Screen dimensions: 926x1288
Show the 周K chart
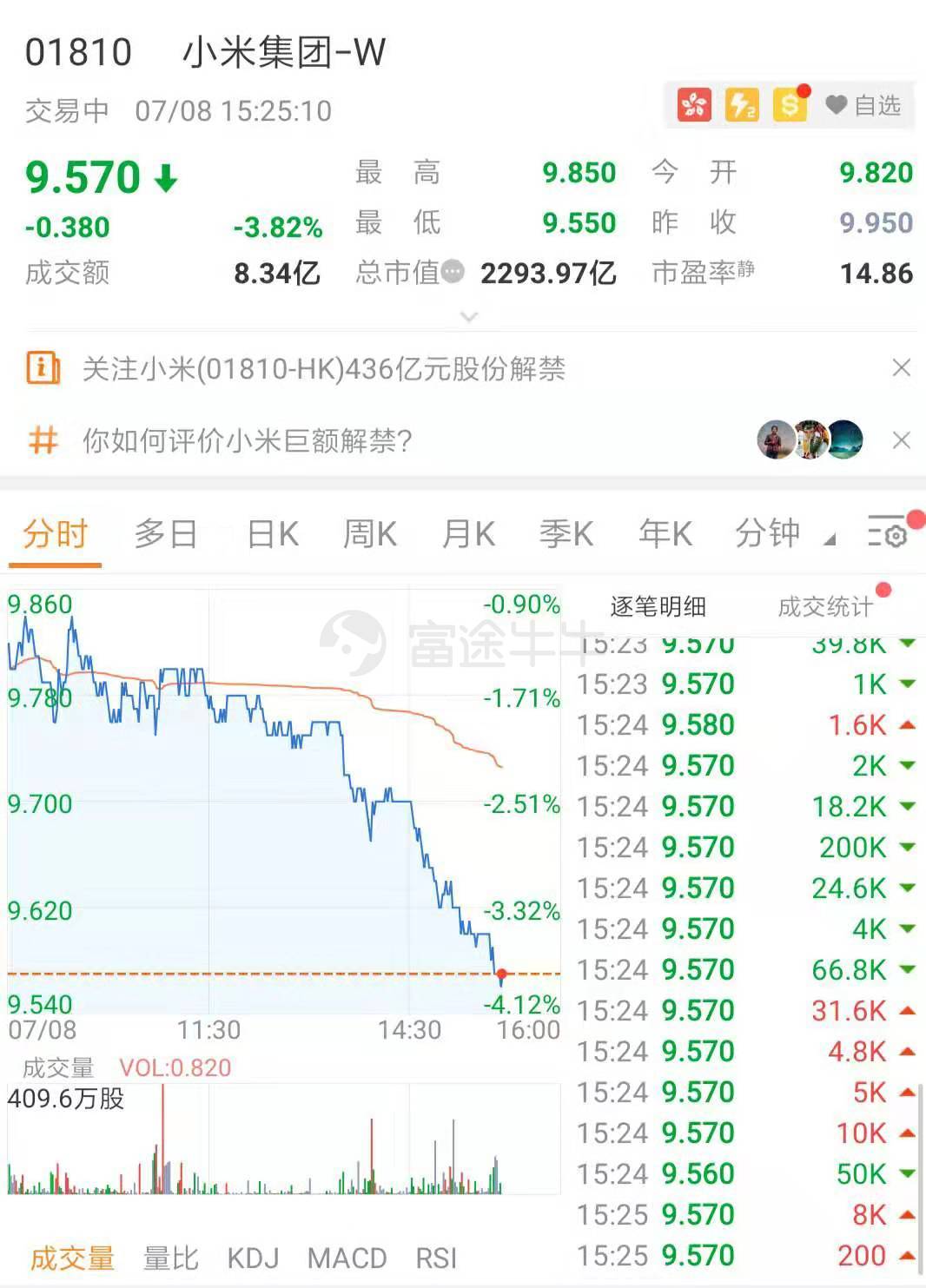(x=370, y=533)
